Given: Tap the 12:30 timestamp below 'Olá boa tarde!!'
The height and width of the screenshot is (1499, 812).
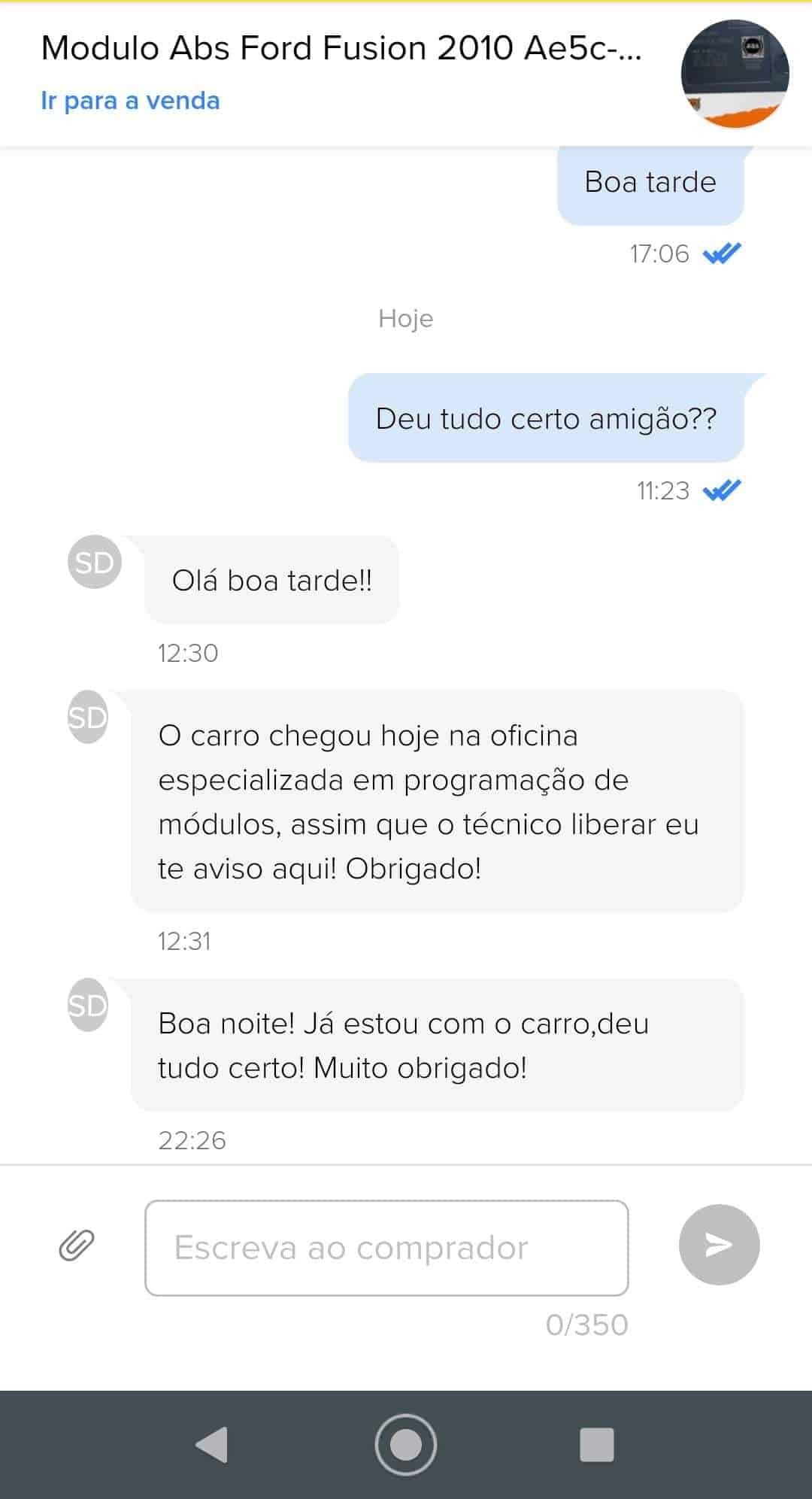Looking at the screenshot, I should [188, 654].
